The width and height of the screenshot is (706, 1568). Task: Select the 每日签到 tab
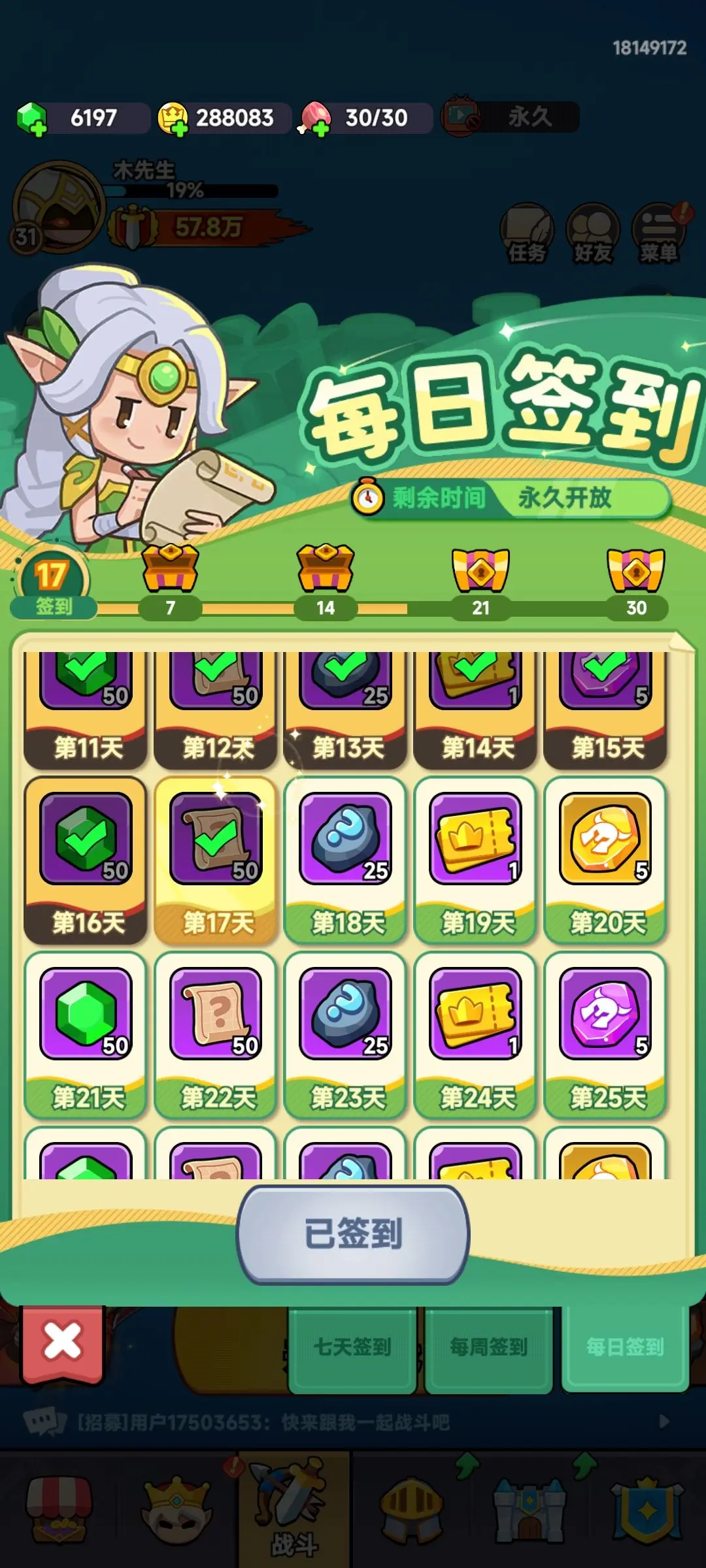click(x=625, y=1347)
